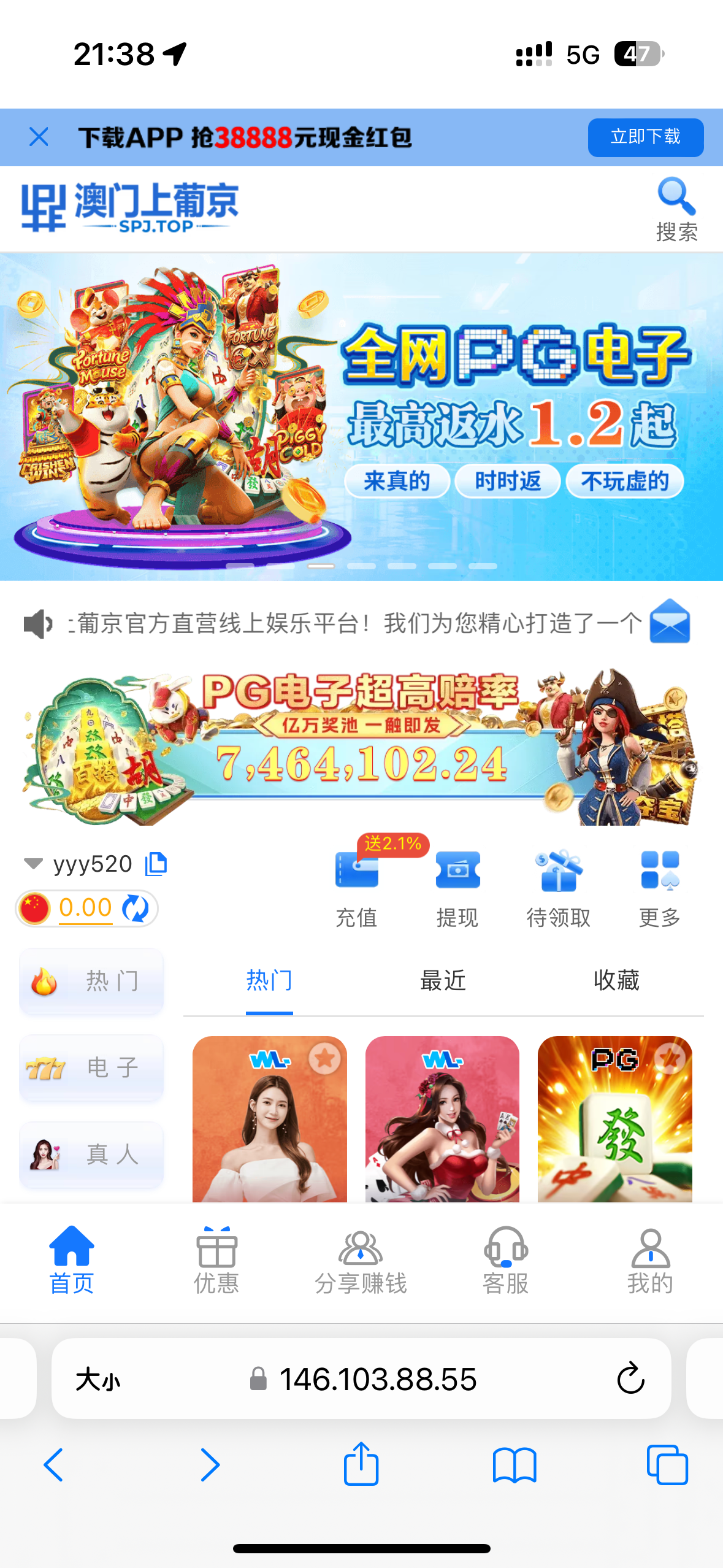This screenshot has width=723, height=1568.
Task: Open the mail envelope icon
Action: coord(670,621)
